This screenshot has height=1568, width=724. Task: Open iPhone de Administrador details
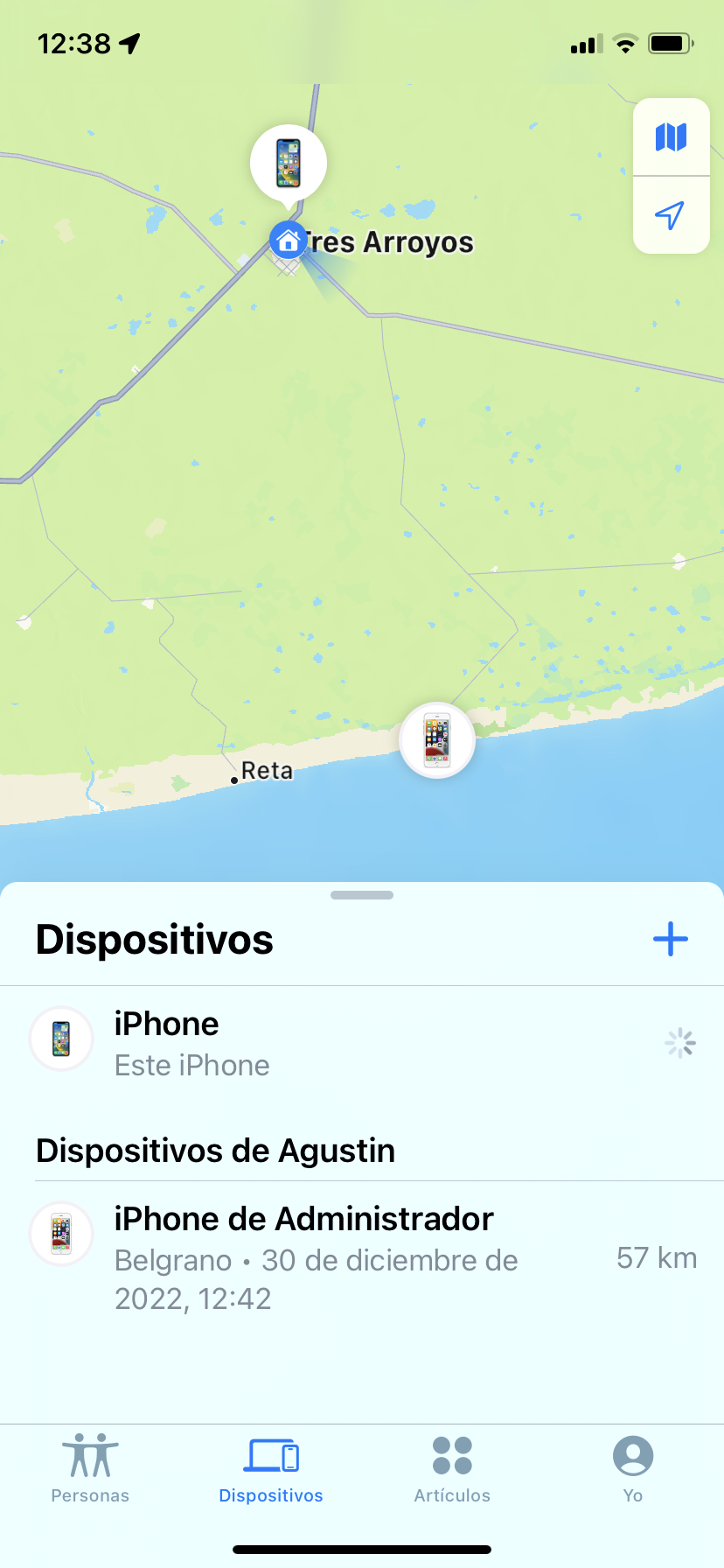click(350, 1256)
